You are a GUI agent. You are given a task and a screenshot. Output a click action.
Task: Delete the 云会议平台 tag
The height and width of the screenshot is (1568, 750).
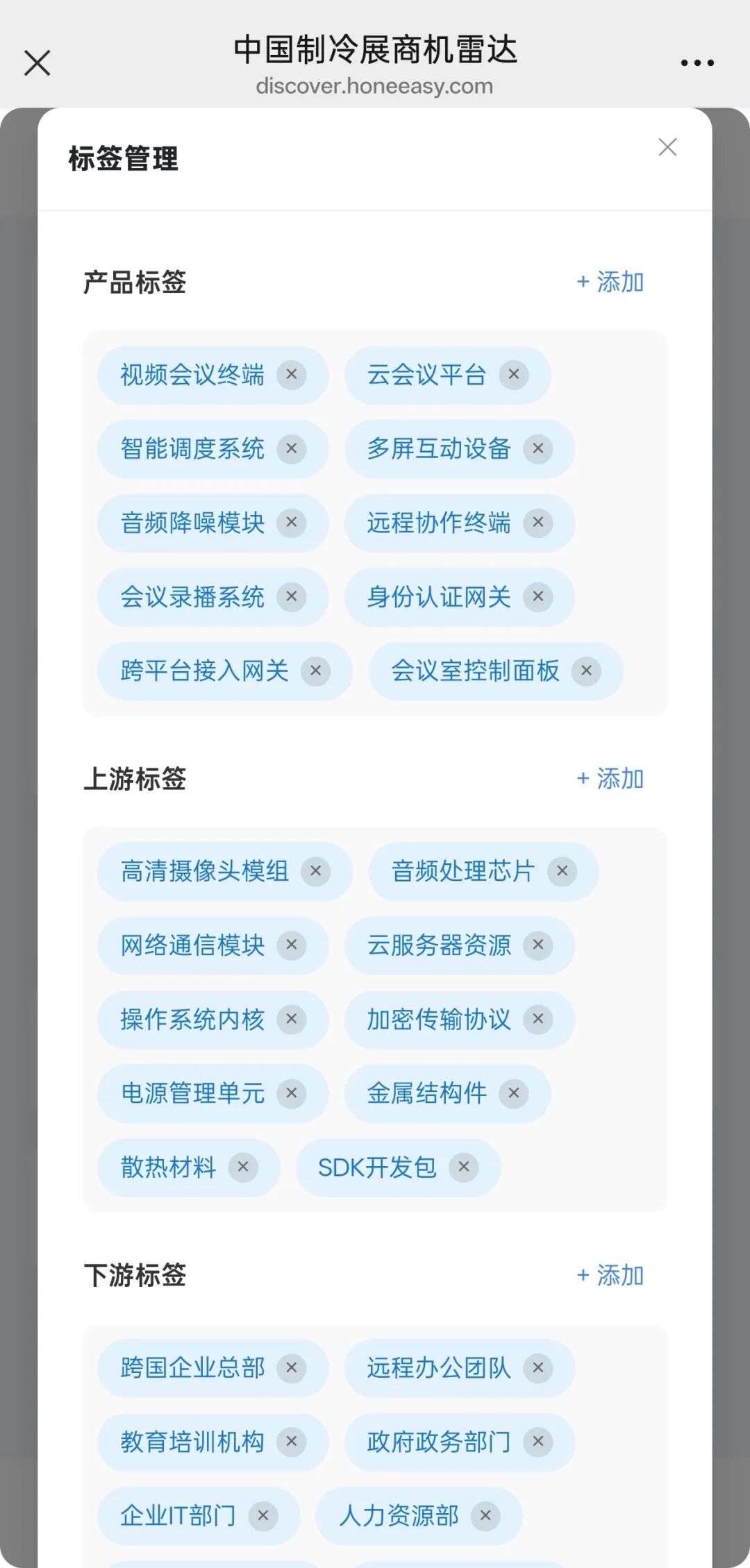[x=514, y=375]
